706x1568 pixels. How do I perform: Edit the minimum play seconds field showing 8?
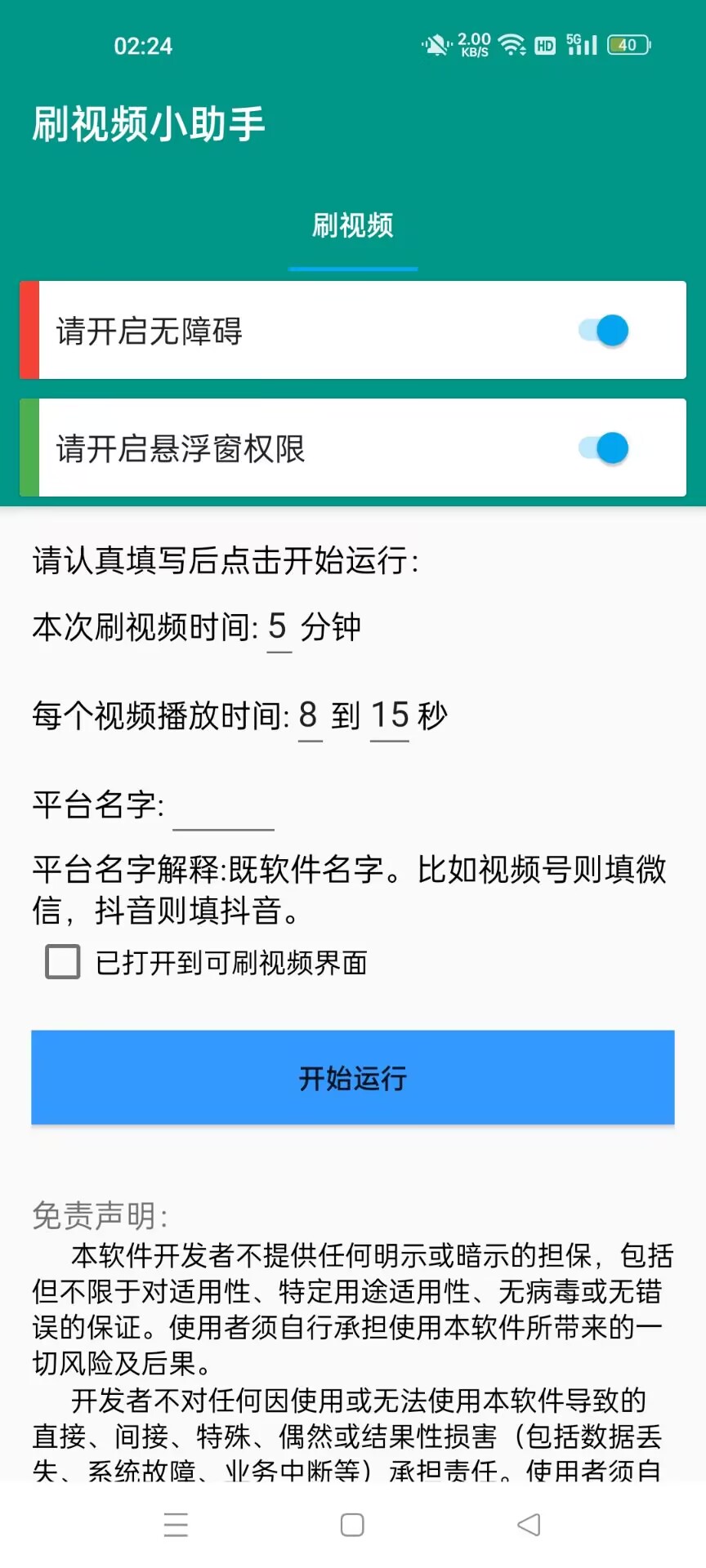point(309,716)
